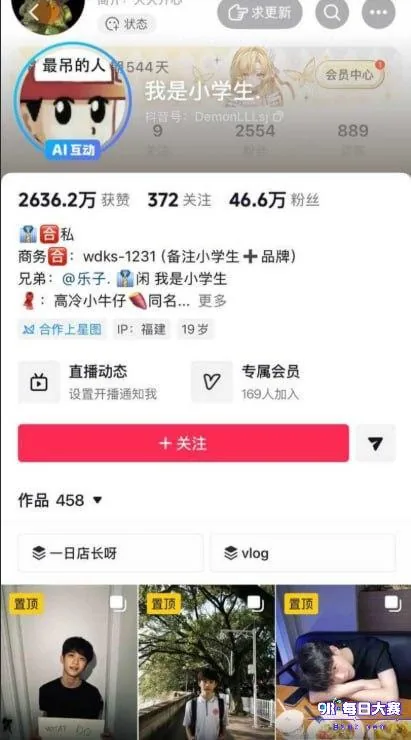
Task: Open the 合作上星图 tag
Action: tap(62, 329)
